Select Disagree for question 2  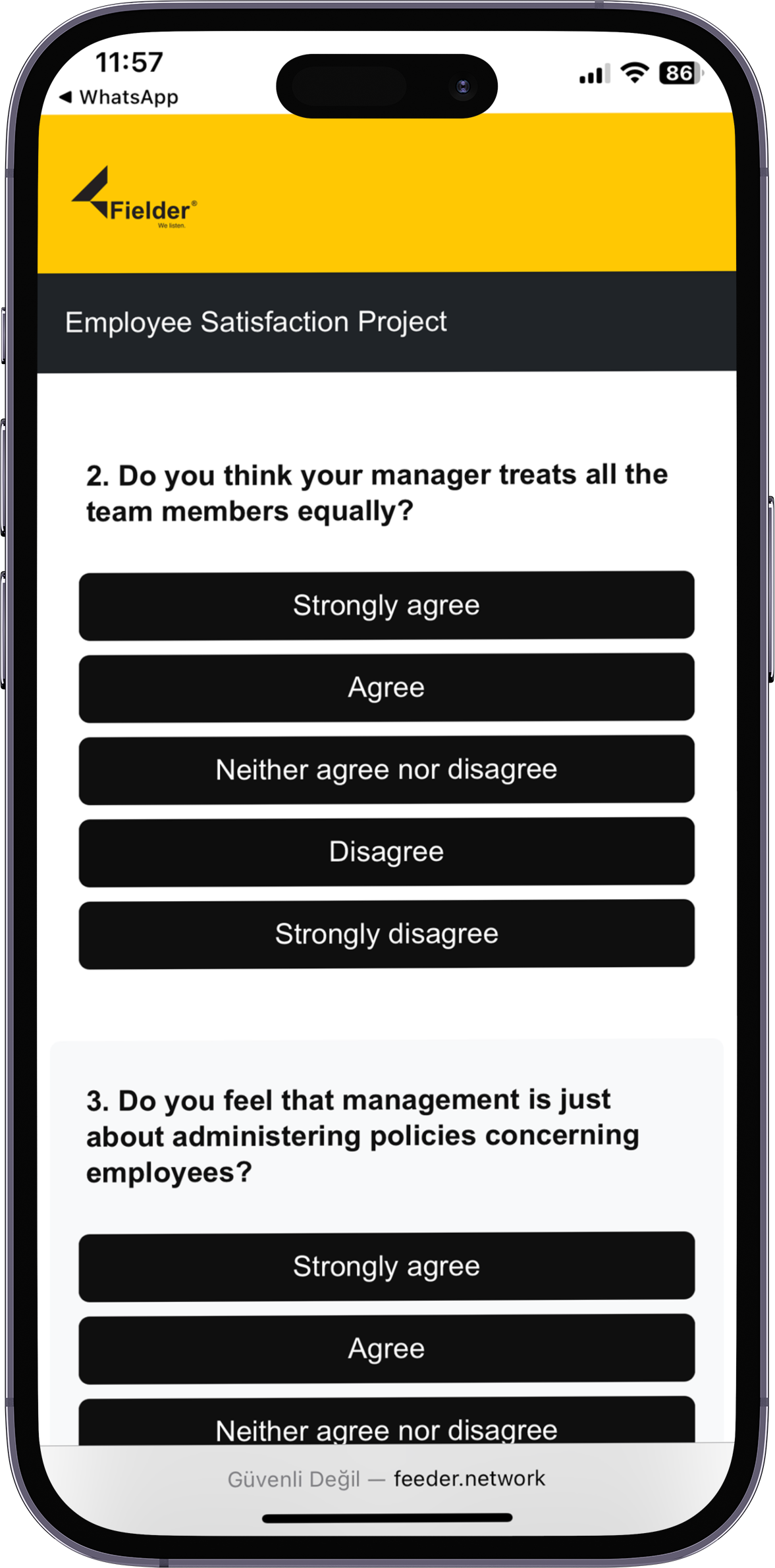[387, 852]
